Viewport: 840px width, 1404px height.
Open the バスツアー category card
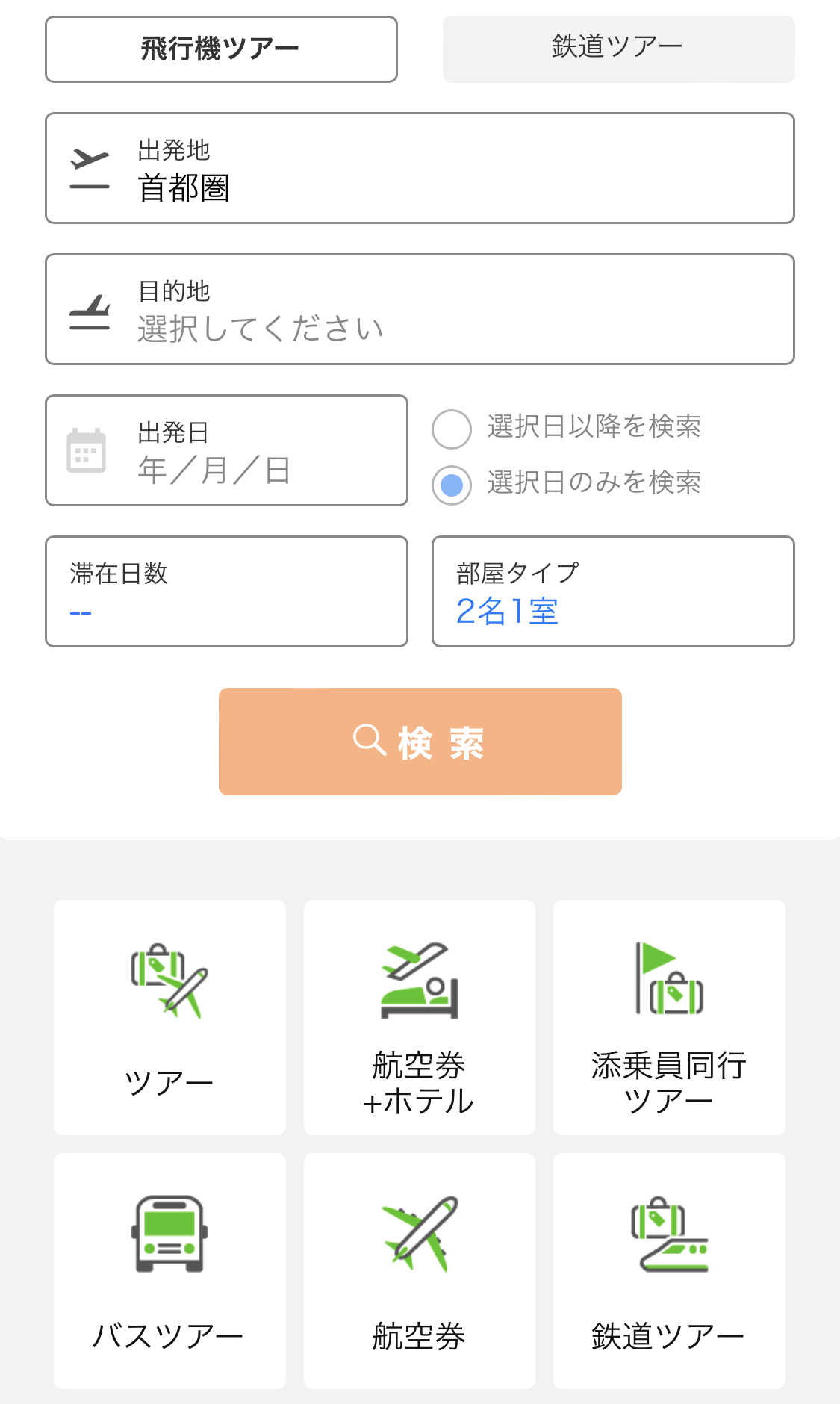pos(169,1271)
